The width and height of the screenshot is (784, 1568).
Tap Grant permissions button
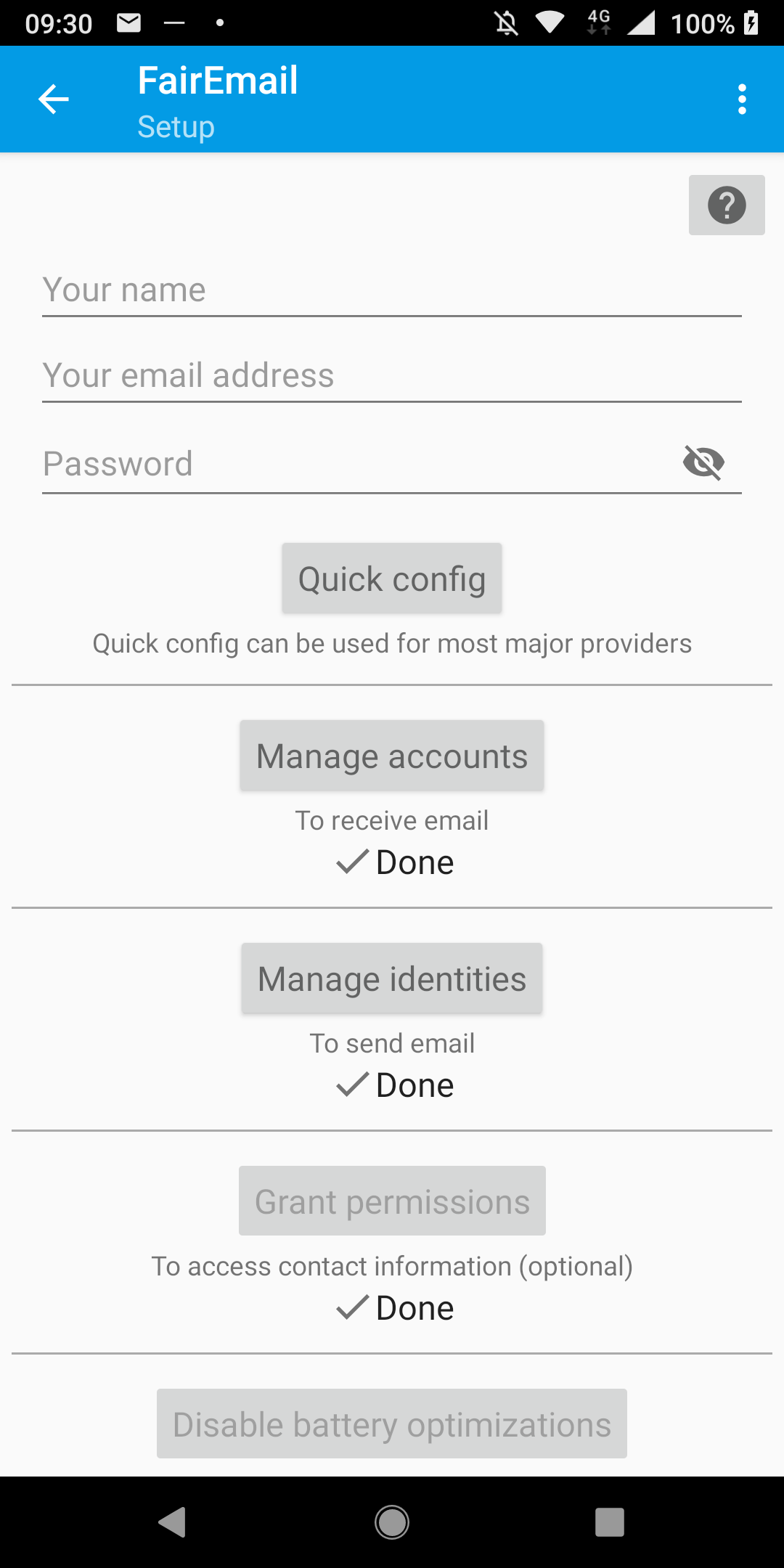(392, 1201)
